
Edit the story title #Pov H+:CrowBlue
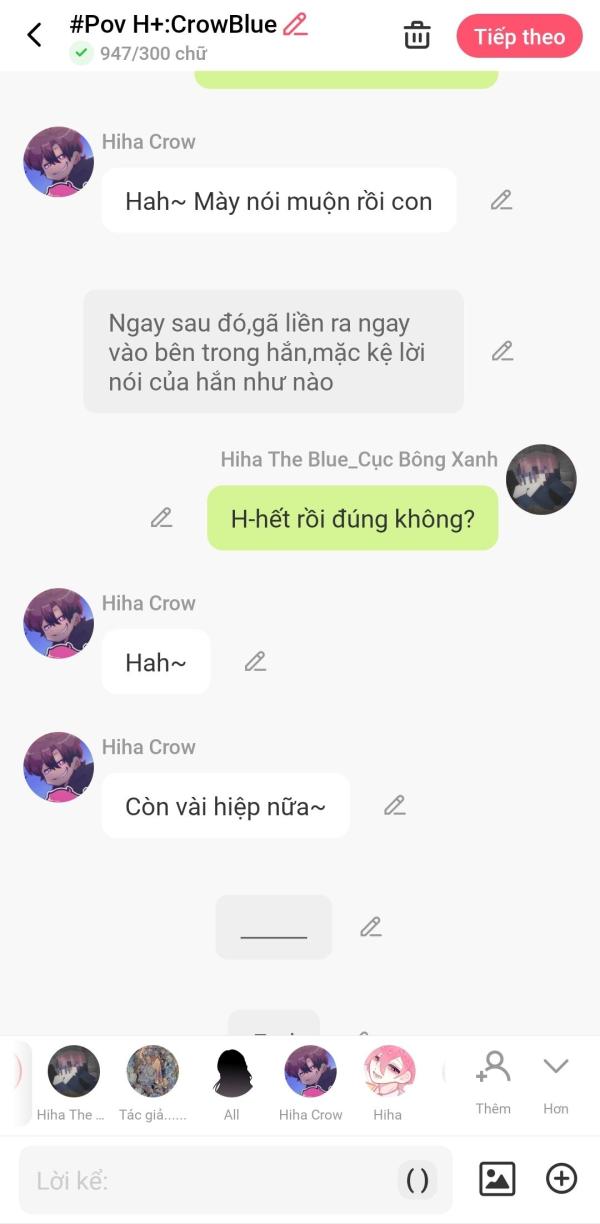point(295,24)
